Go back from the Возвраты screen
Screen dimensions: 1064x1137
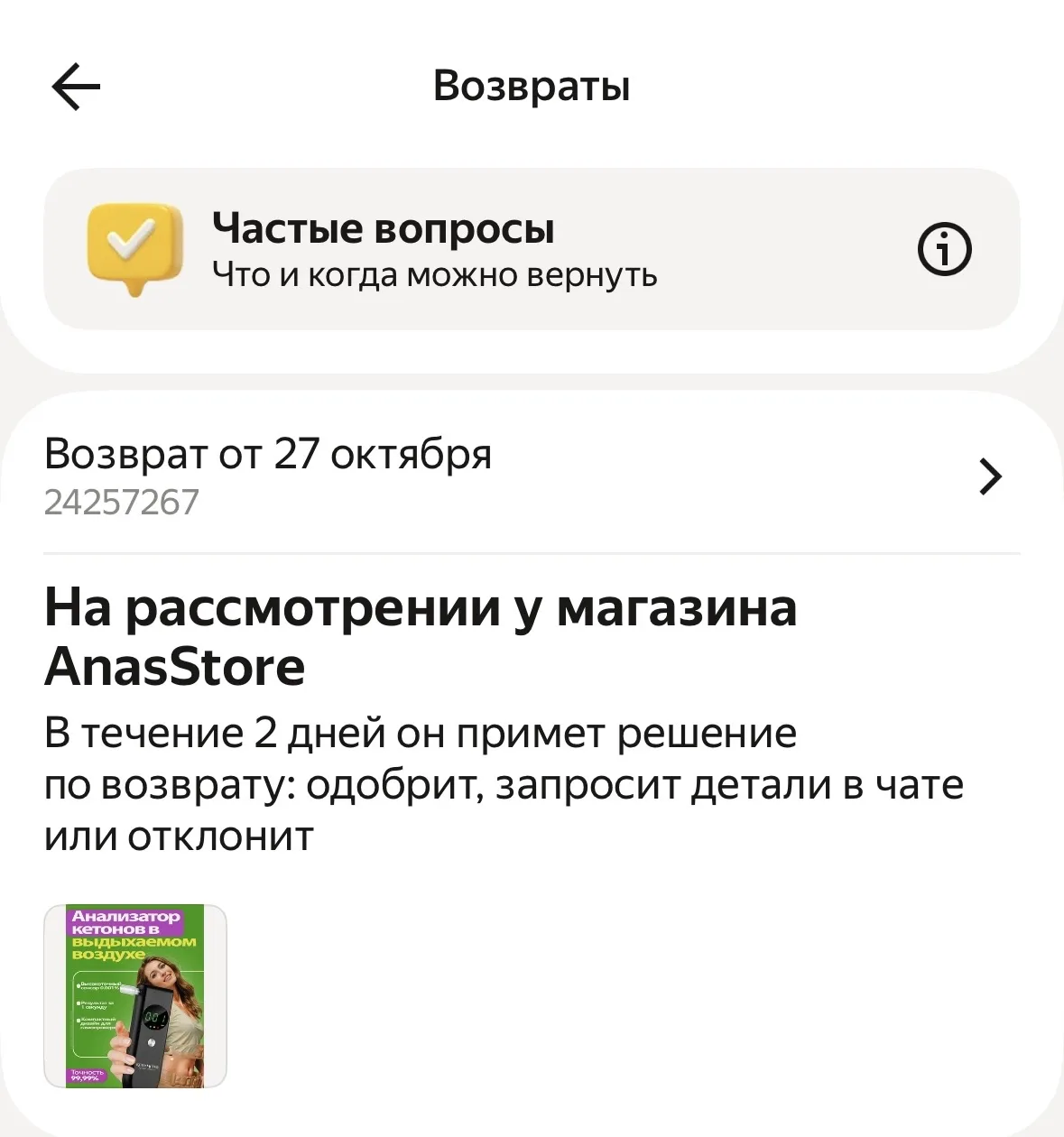[x=76, y=88]
